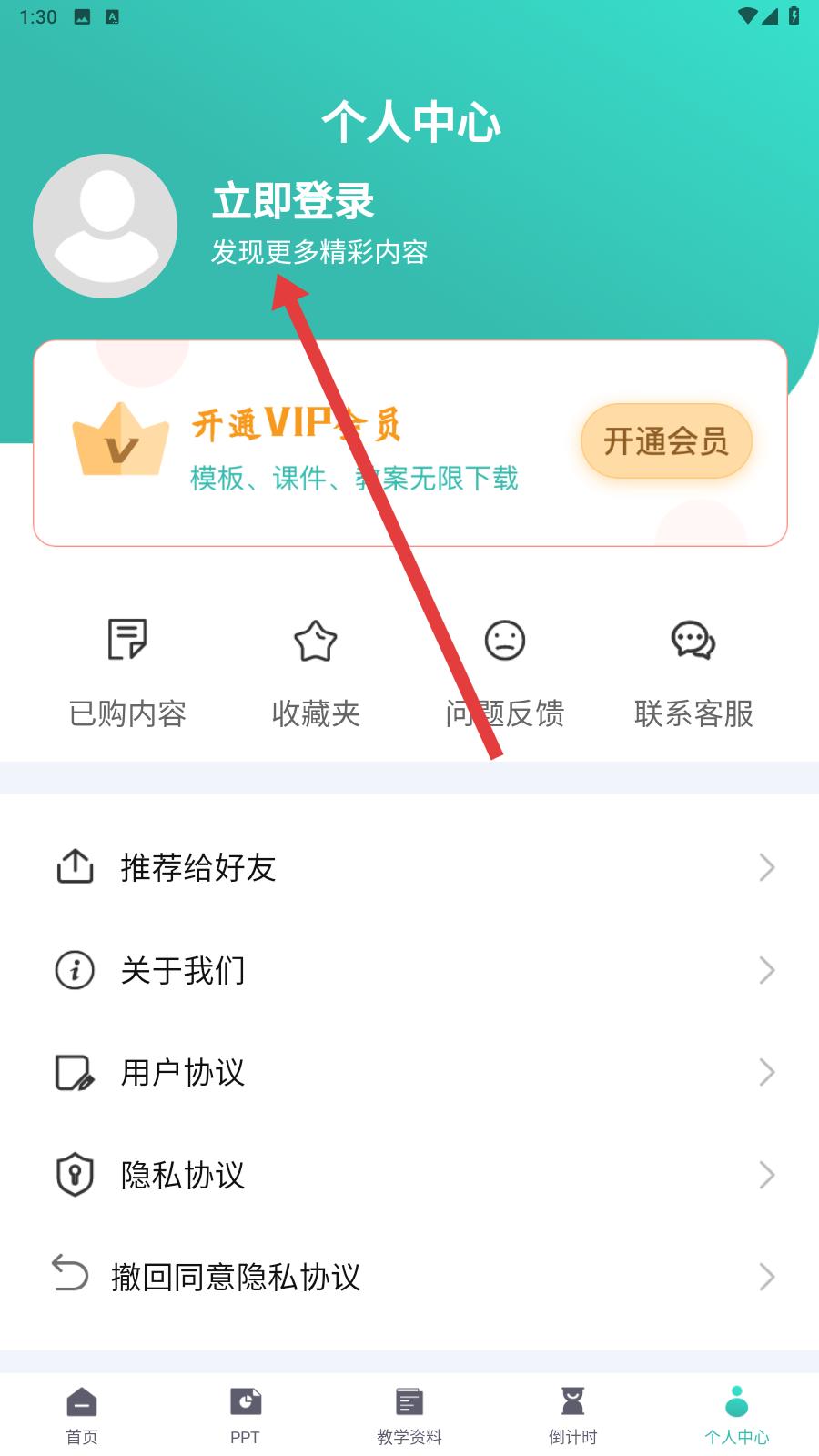This screenshot has width=819, height=1456.
Task: Switch to the PPT tab
Action: (245, 1415)
